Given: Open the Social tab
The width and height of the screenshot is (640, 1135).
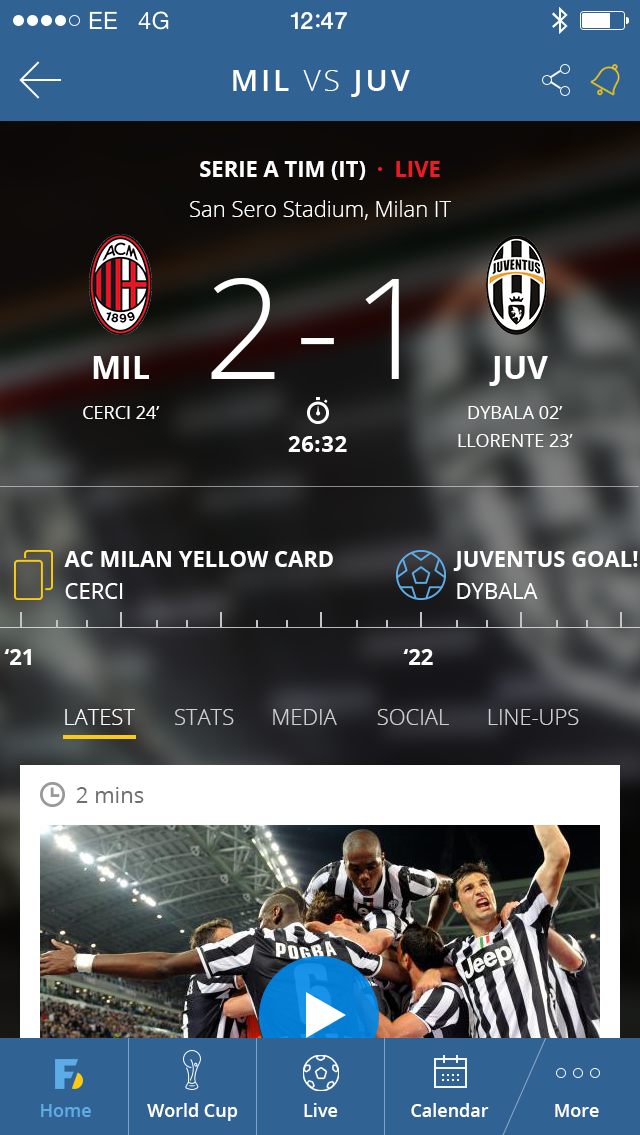Looking at the screenshot, I should click(412, 717).
